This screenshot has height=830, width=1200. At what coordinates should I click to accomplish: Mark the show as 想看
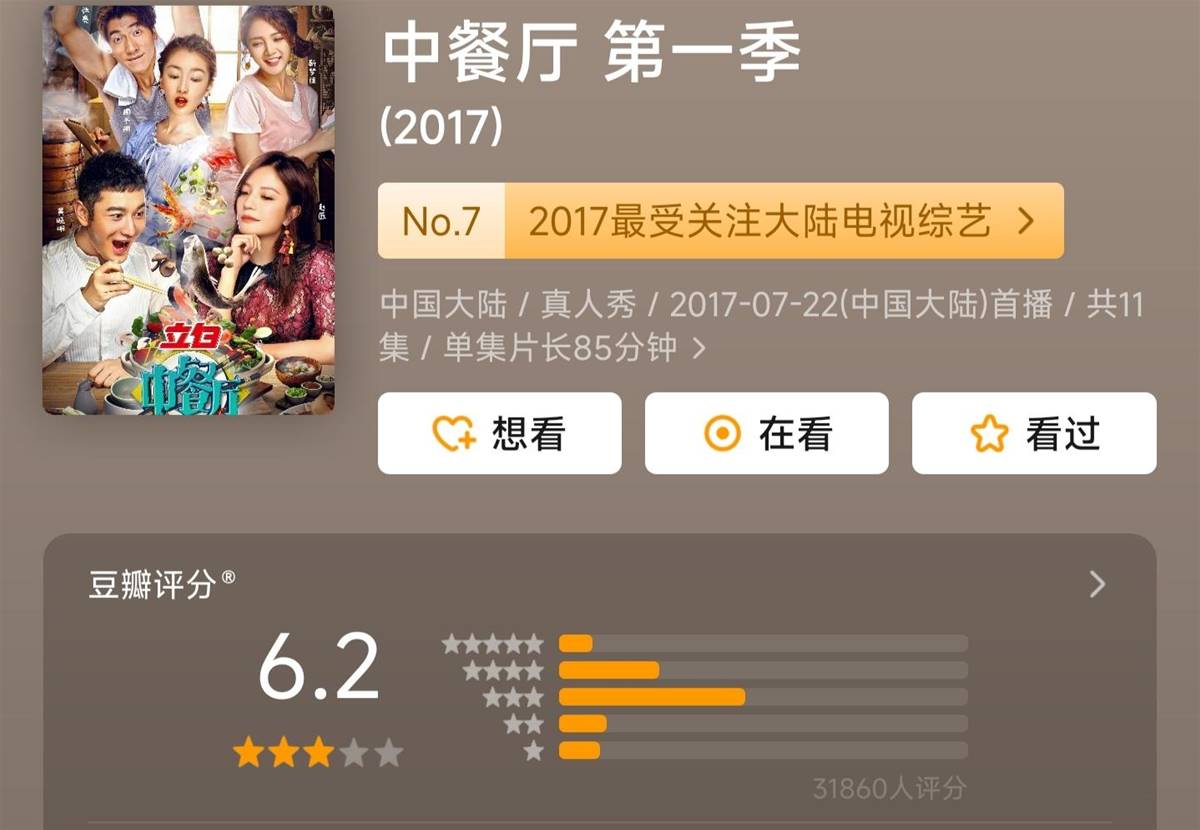[x=499, y=434]
